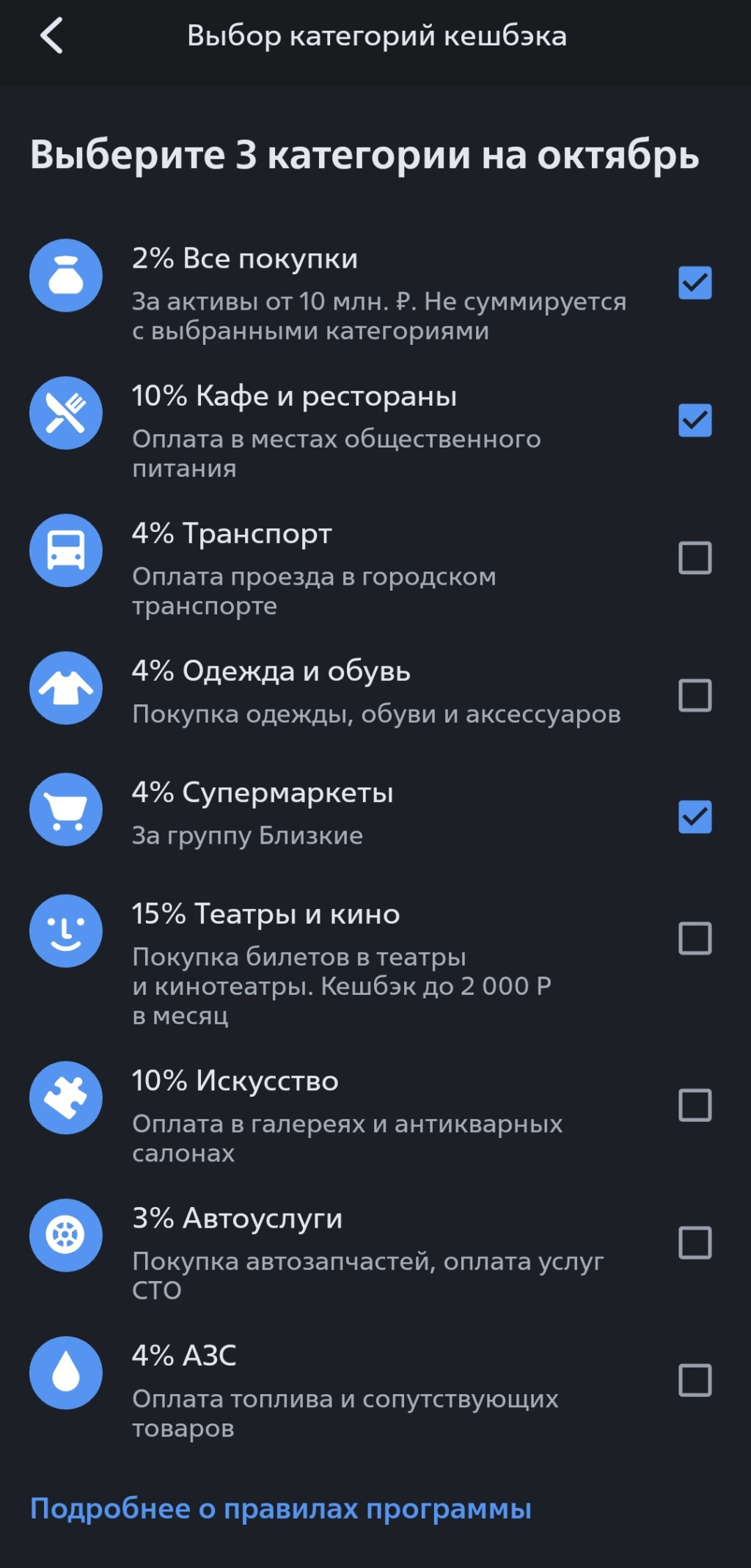
Task: Select 4% Одежда и обувь checkbox
Action: point(695,695)
